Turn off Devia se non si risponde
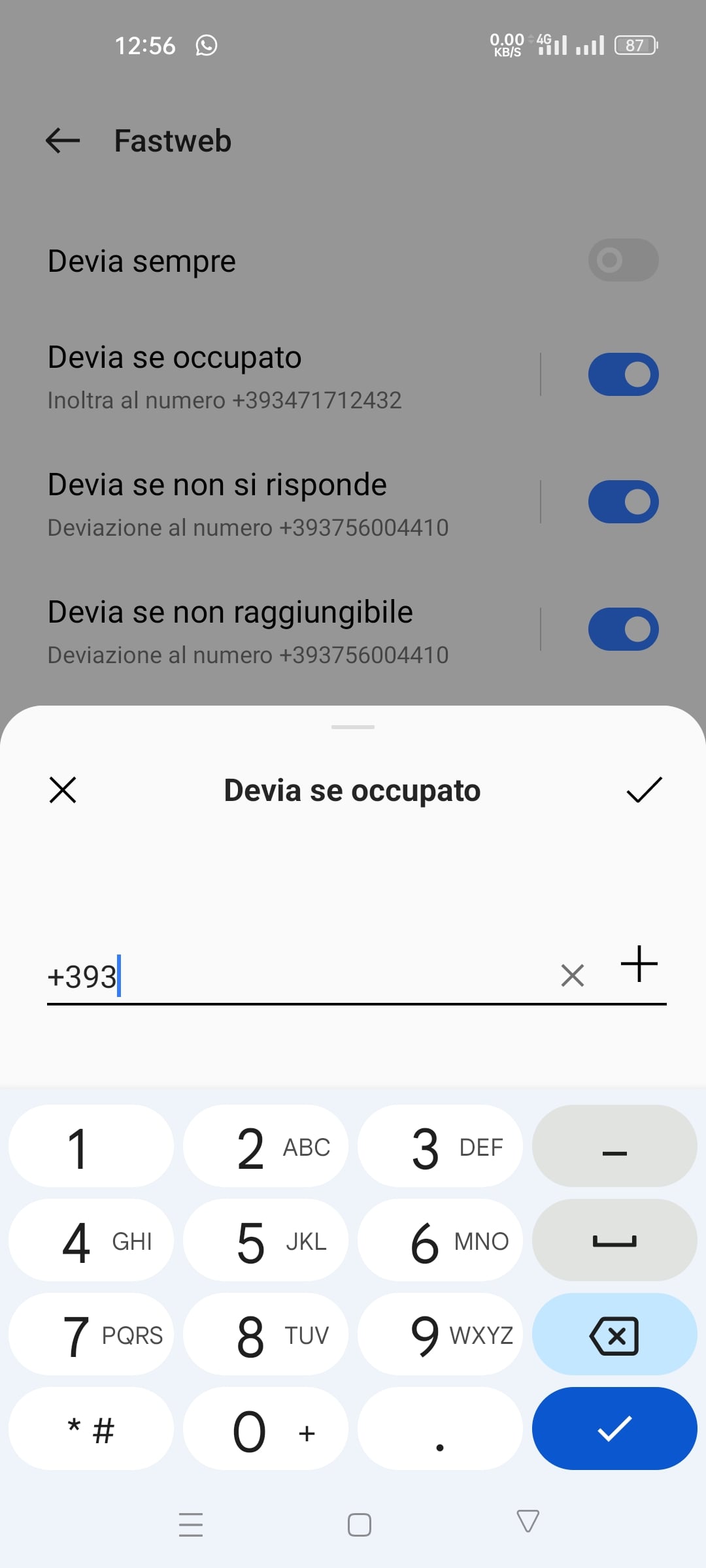The image size is (706, 1568). [x=623, y=502]
